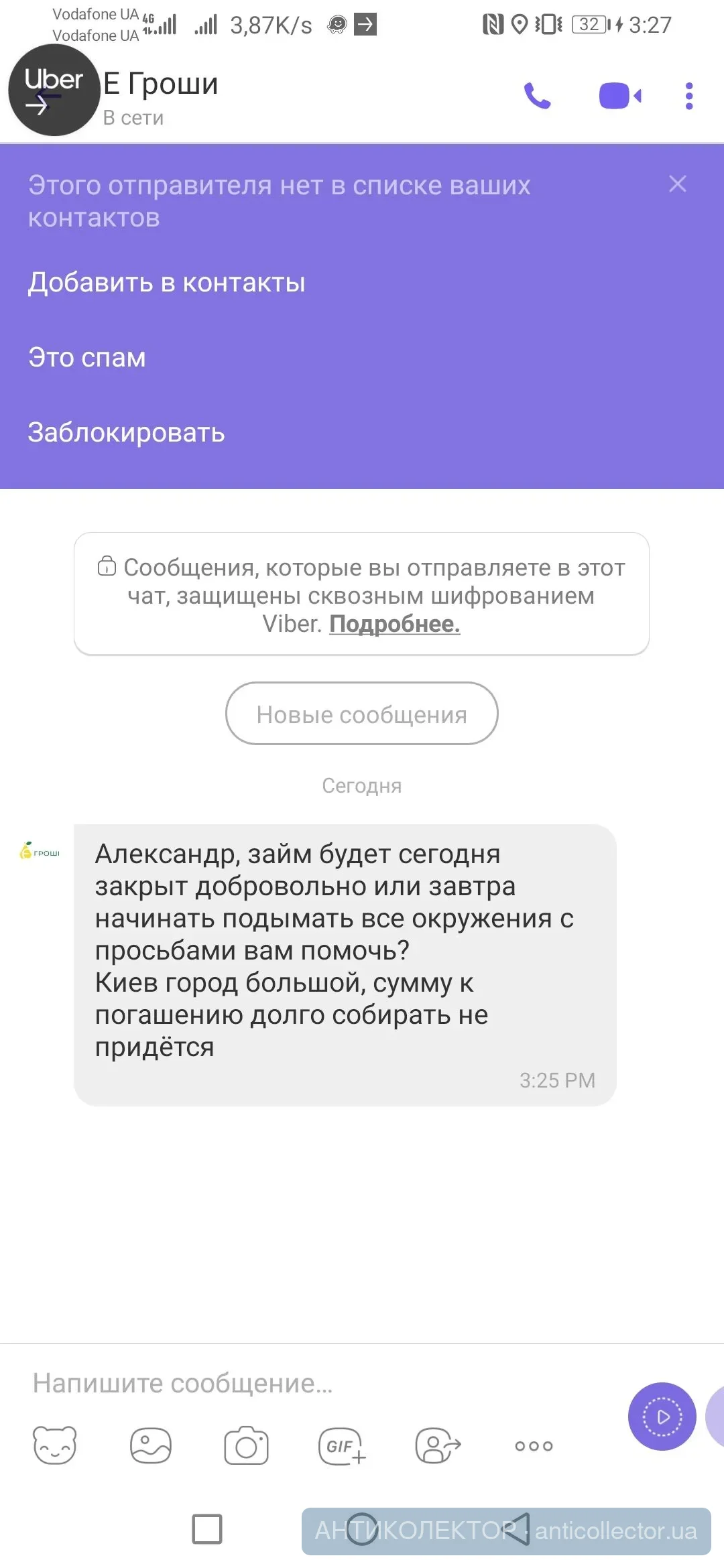Open the system recent apps square
The image size is (724, 1568).
(207, 1529)
